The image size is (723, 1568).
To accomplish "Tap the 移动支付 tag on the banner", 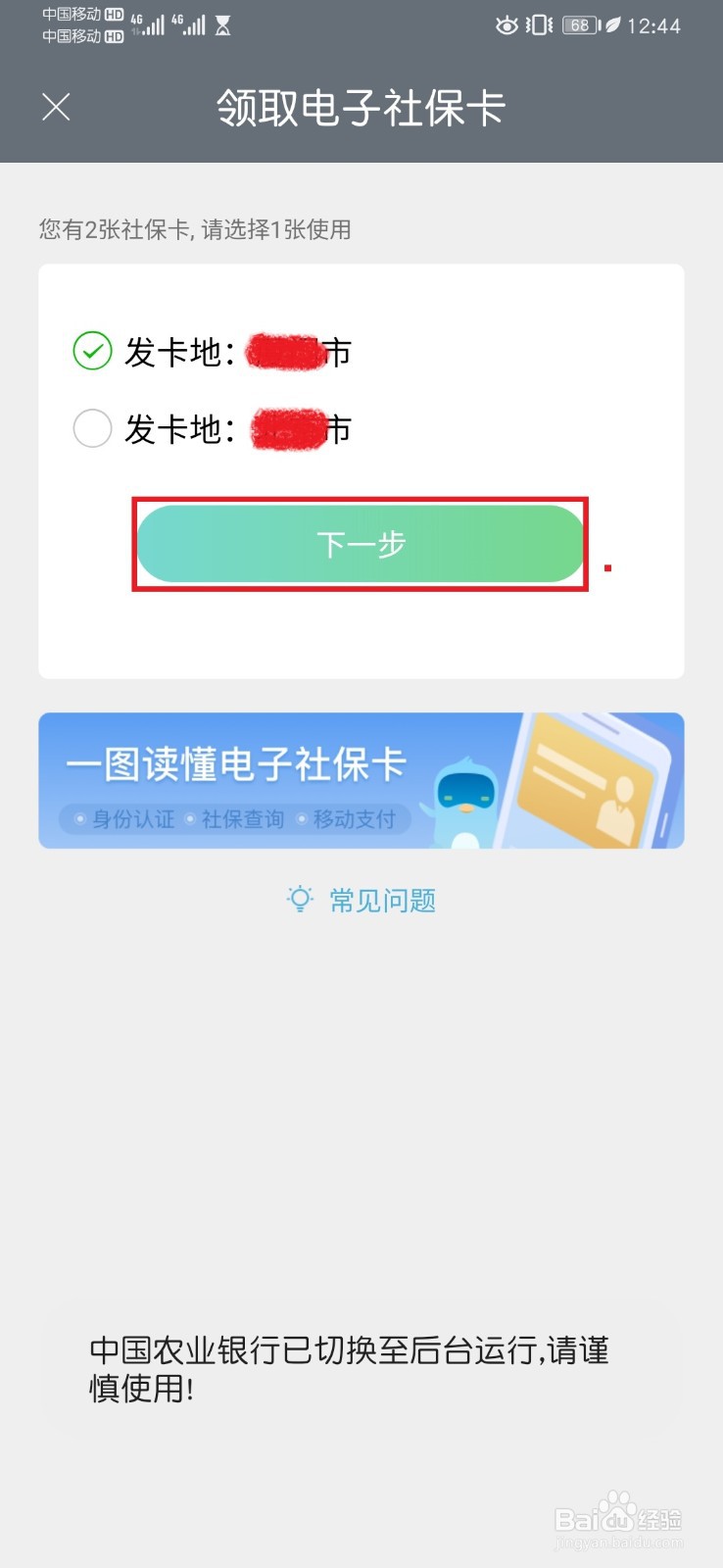I will 355,819.
